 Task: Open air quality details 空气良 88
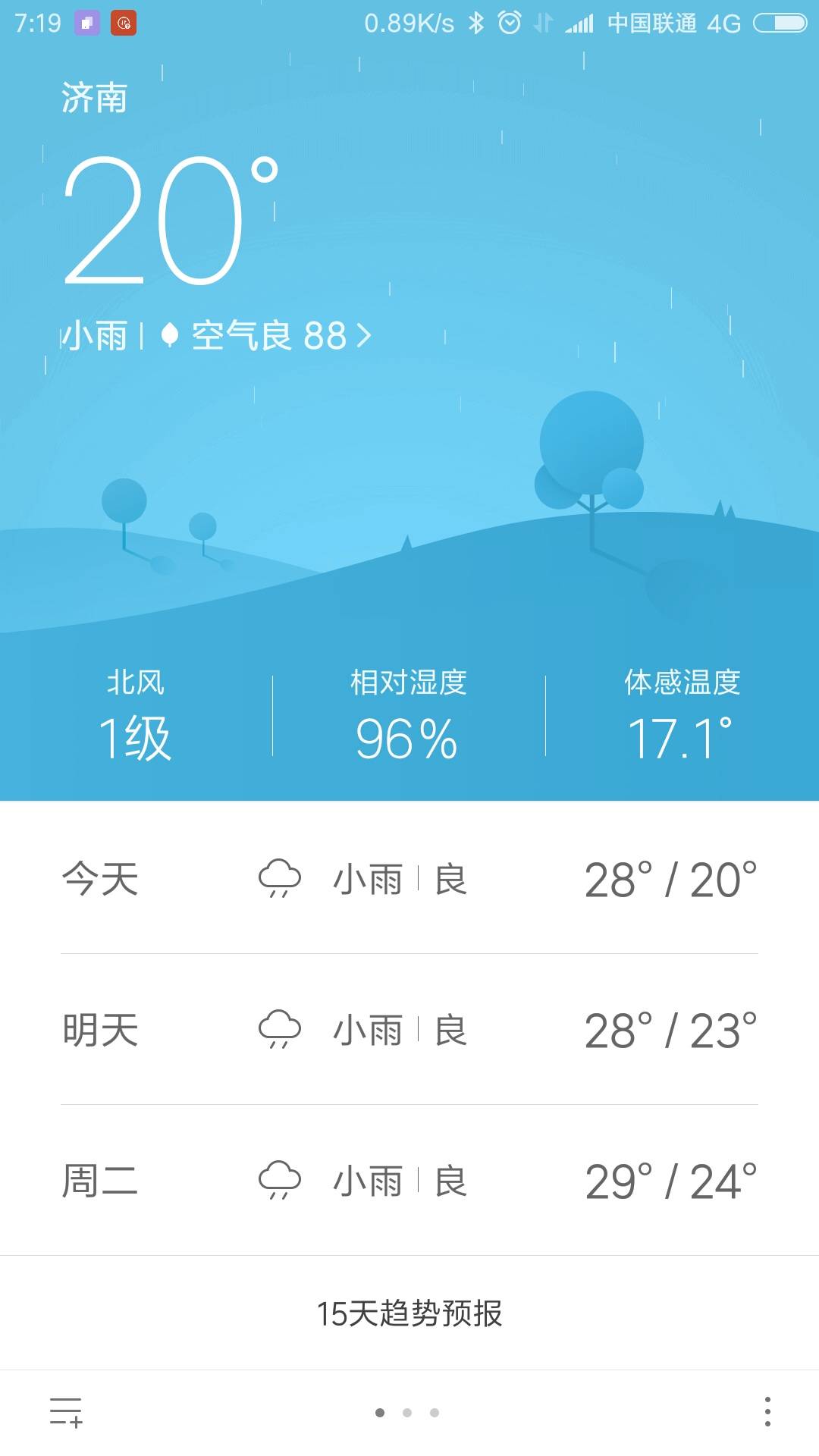tap(267, 335)
